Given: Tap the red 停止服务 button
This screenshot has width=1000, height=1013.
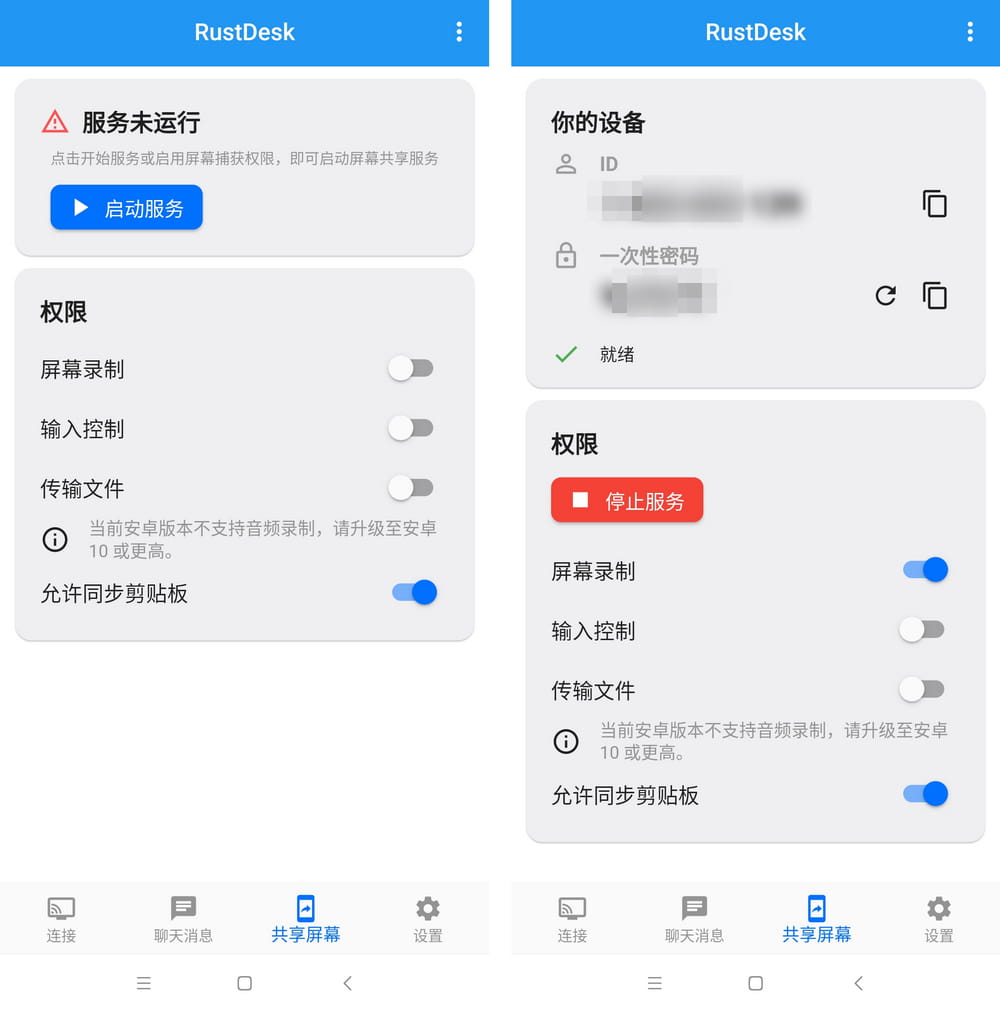Looking at the screenshot, I should coord(627,501).
